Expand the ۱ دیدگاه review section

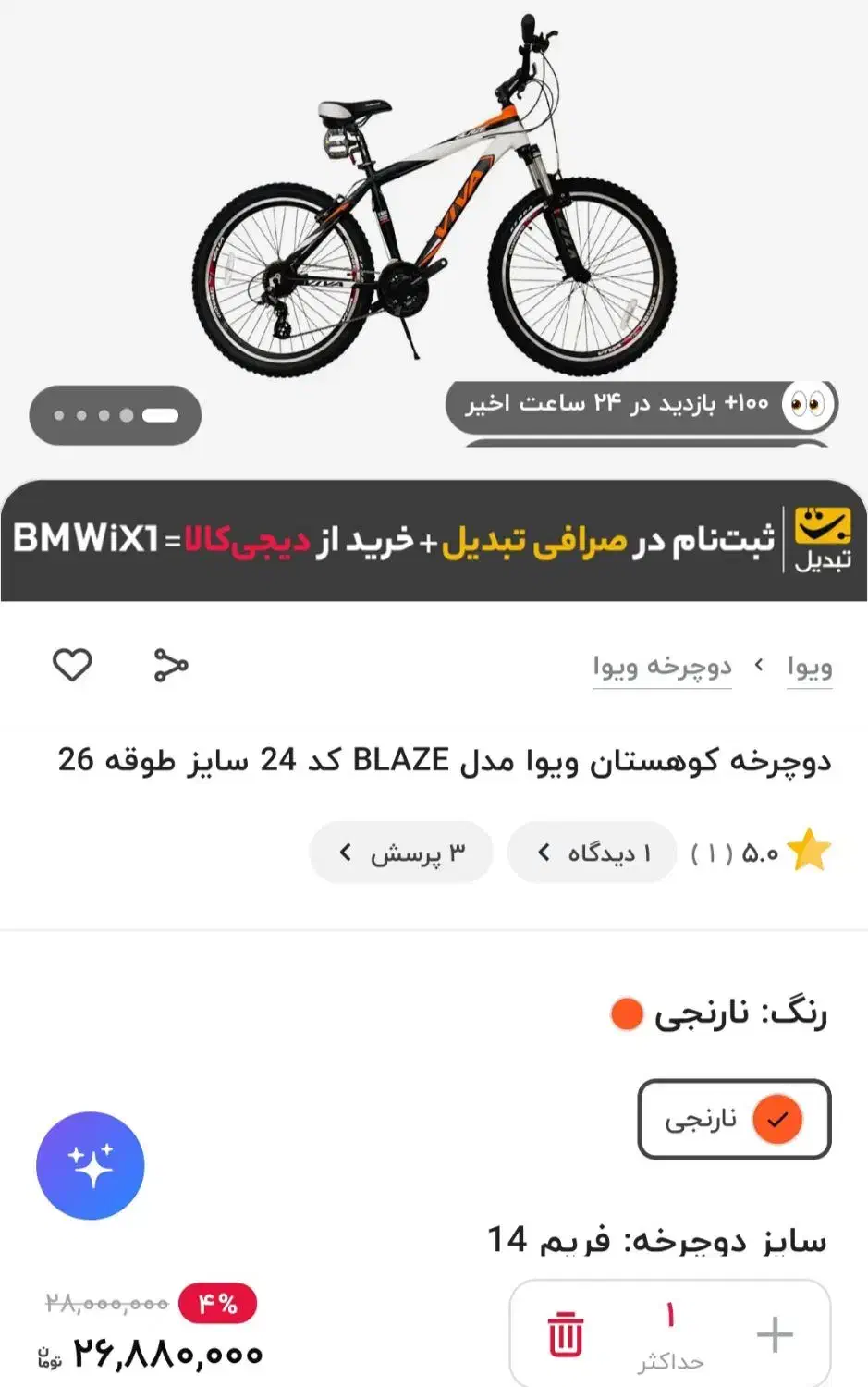point(592,851)
